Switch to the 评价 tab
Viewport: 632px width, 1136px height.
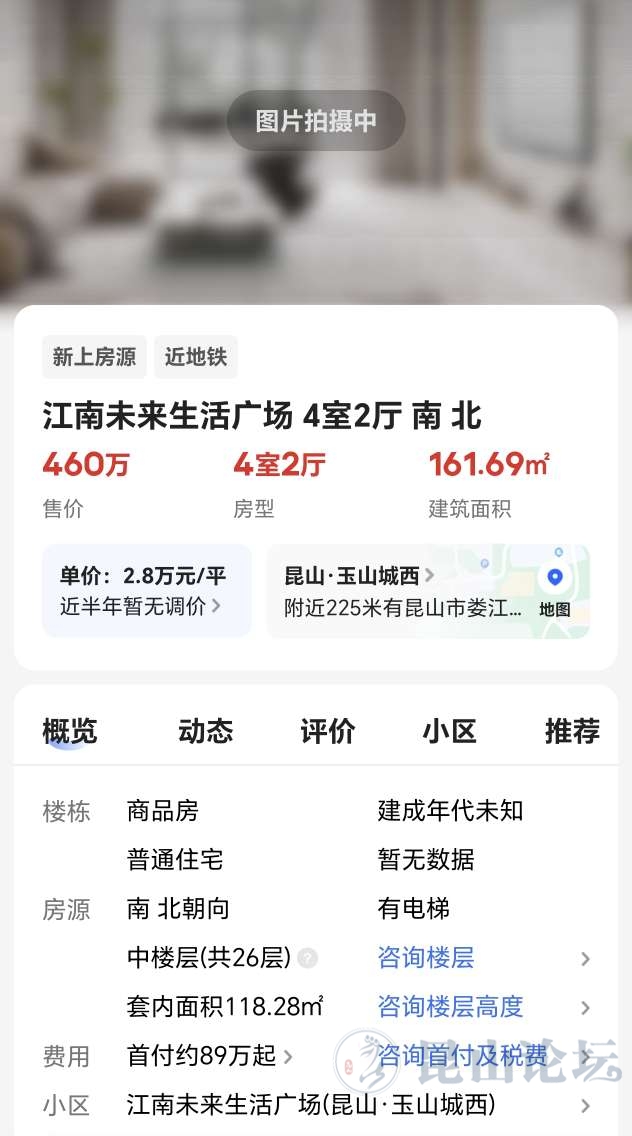(x=327, y=731)
